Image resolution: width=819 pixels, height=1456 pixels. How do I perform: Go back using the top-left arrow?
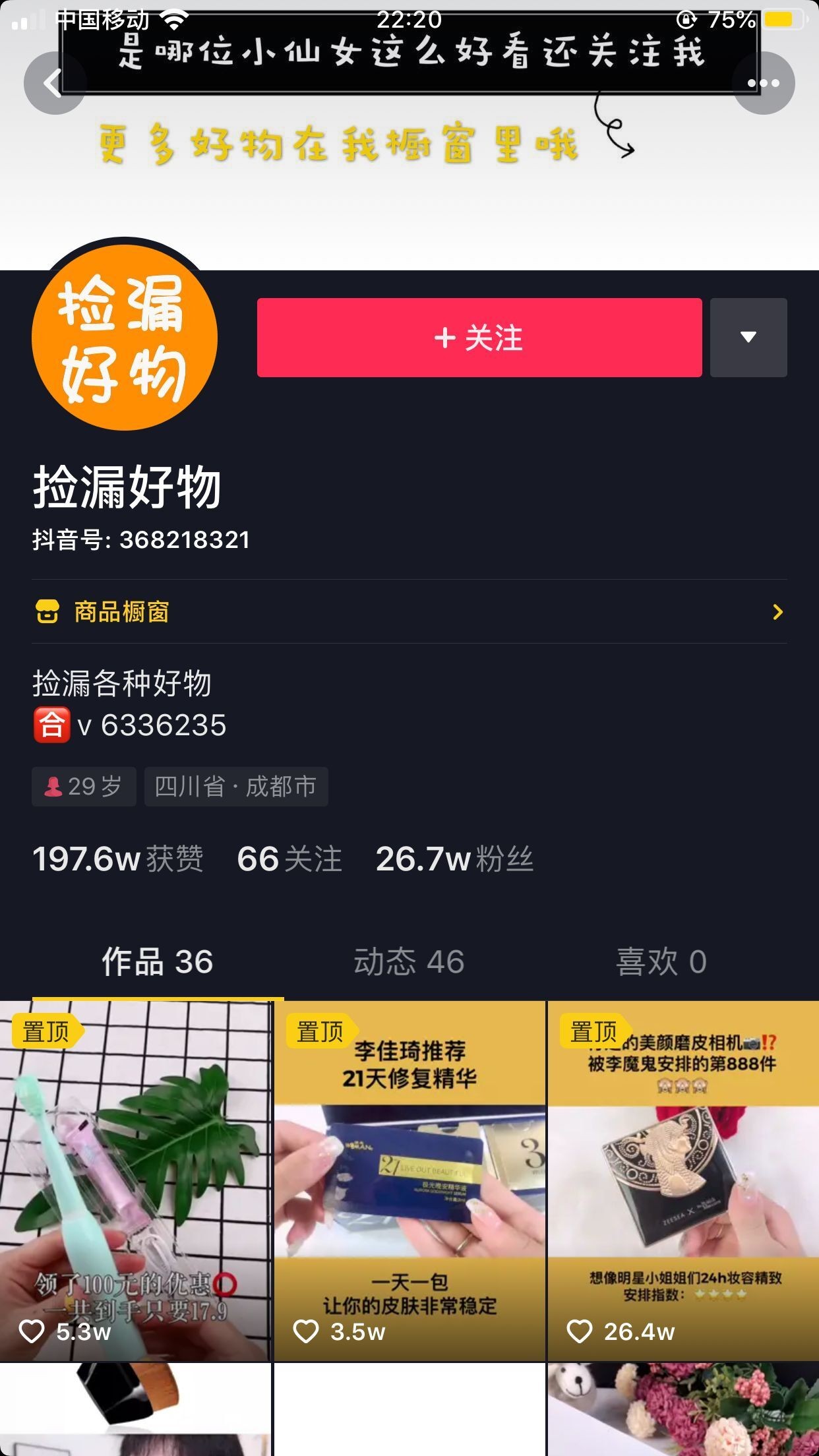(x=54, y=83)
